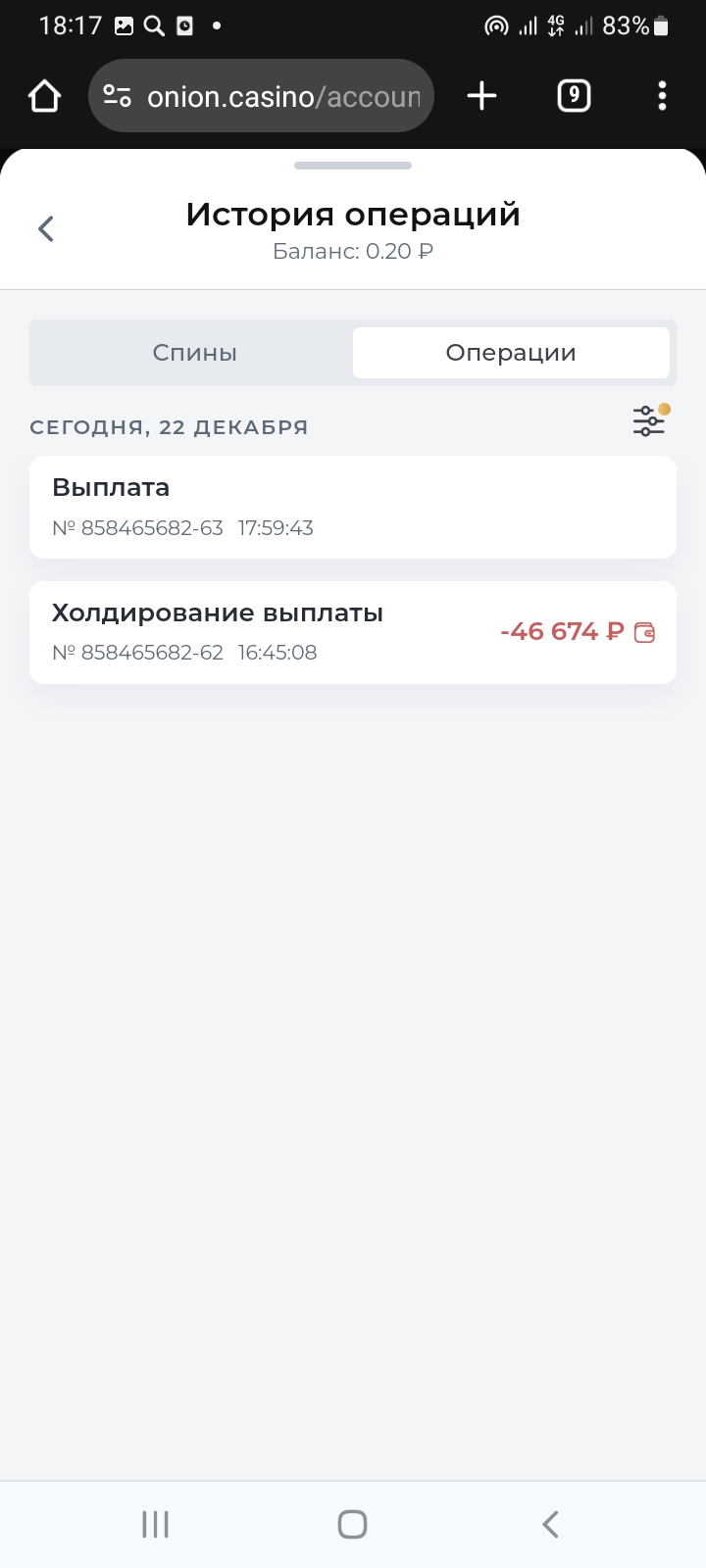Go to the browser home page
Viewport: 706px width, 1568px height.
click(45, 96)
